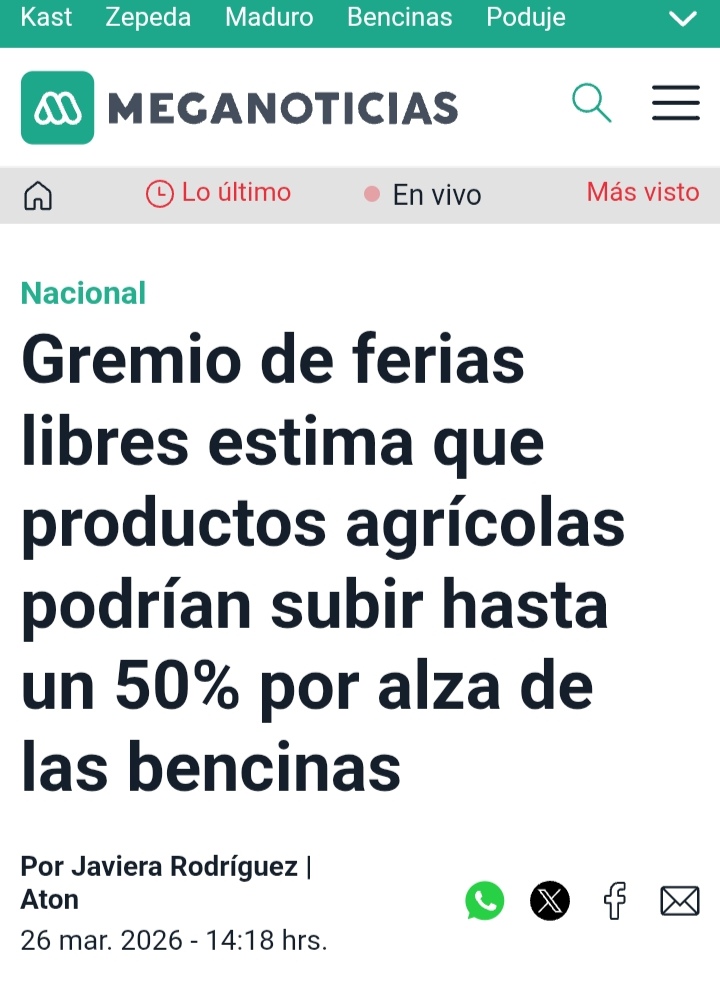Viewport: 720px width, 987px height.
Task: Open the hamburger menu
Action: [676, 104]
